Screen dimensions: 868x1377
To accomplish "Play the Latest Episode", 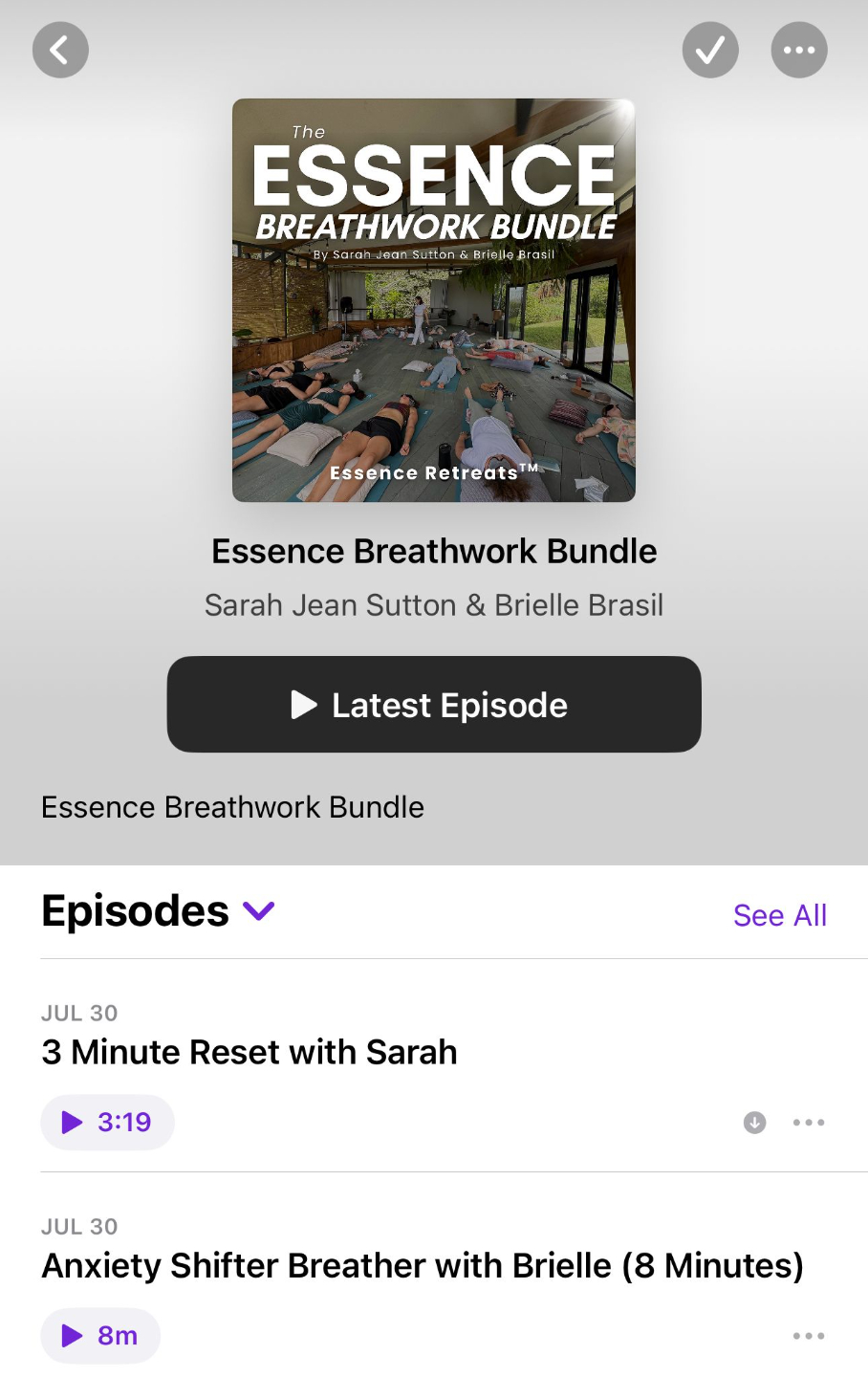I will [434, 705].
